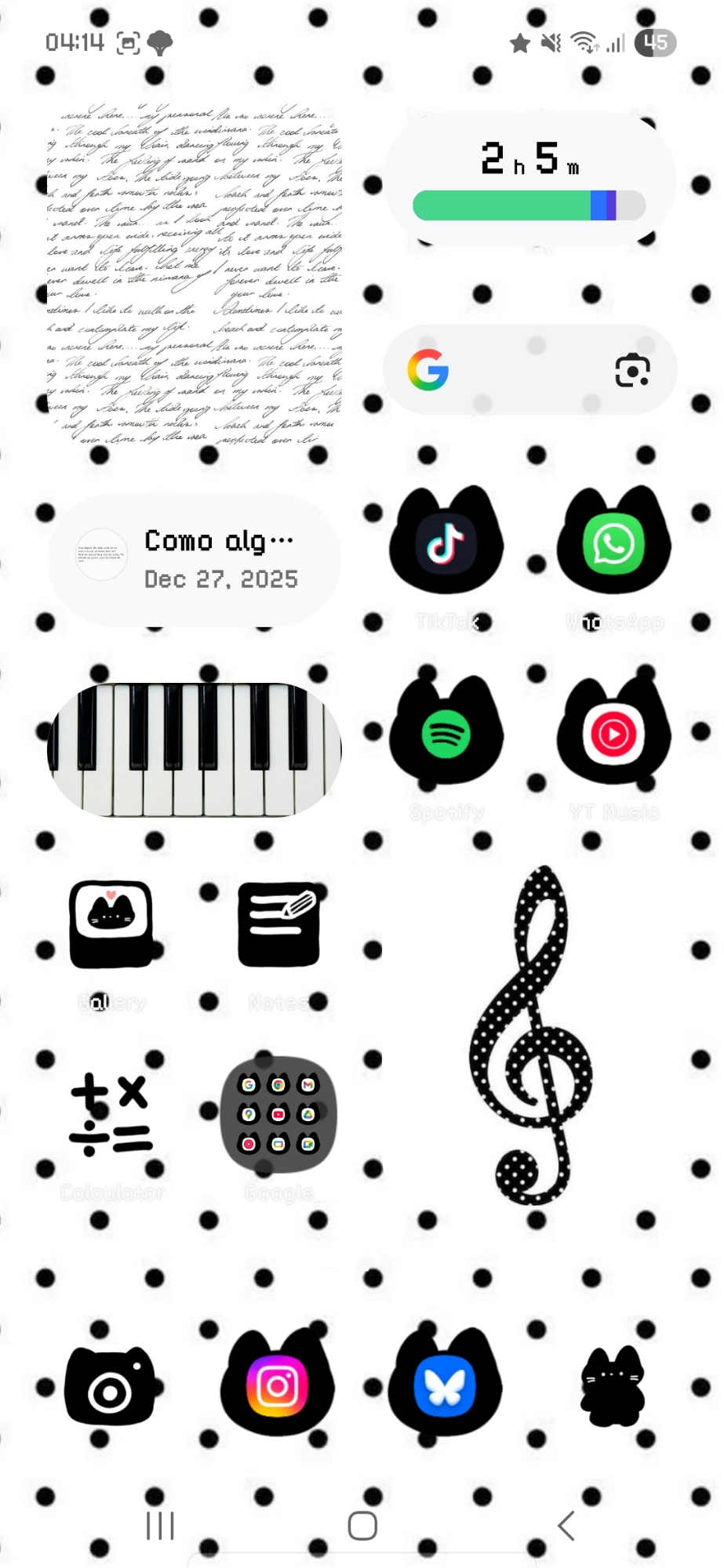Open the 'Como alg…' note widget
Screen dimensions: 724x1568
(195, 560)
